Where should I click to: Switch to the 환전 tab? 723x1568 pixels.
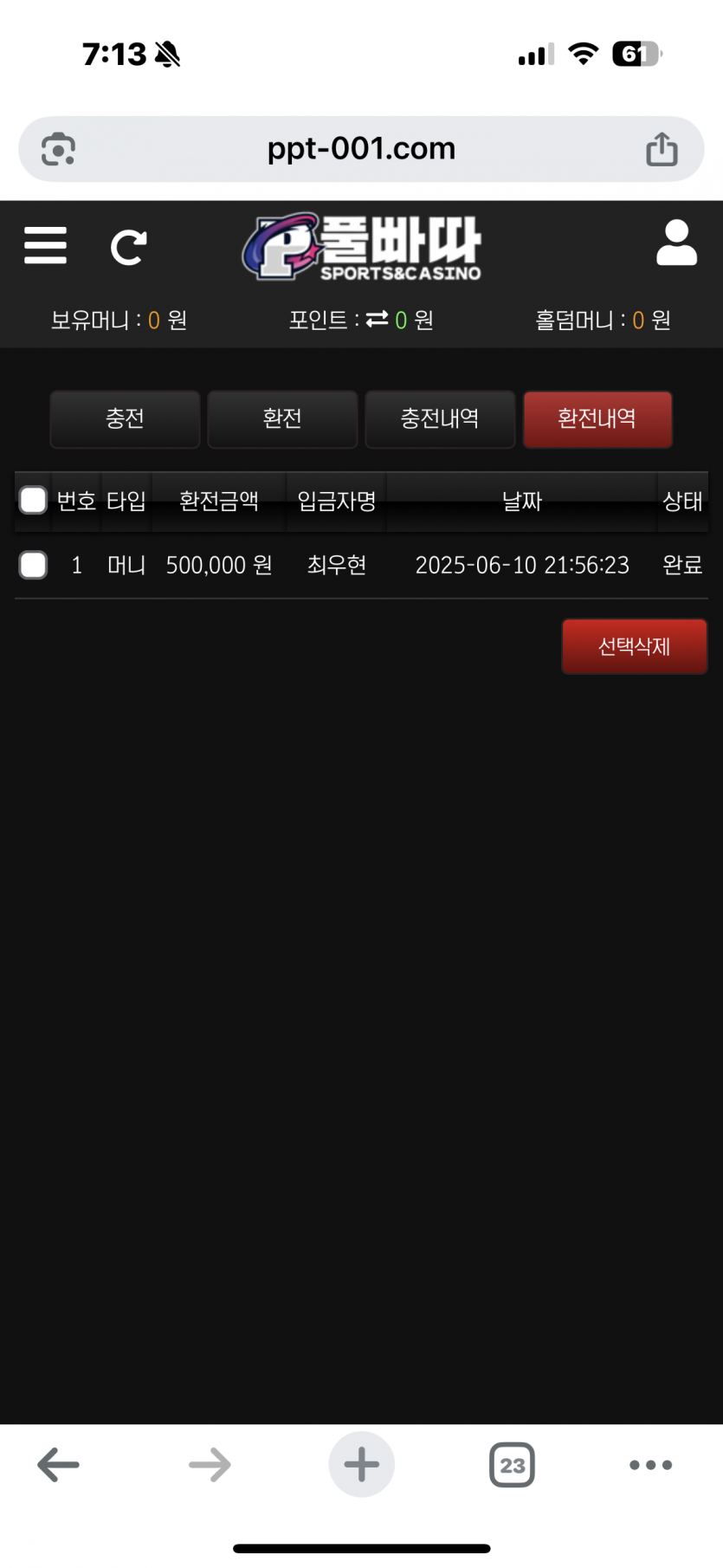(x=282, y=419)
